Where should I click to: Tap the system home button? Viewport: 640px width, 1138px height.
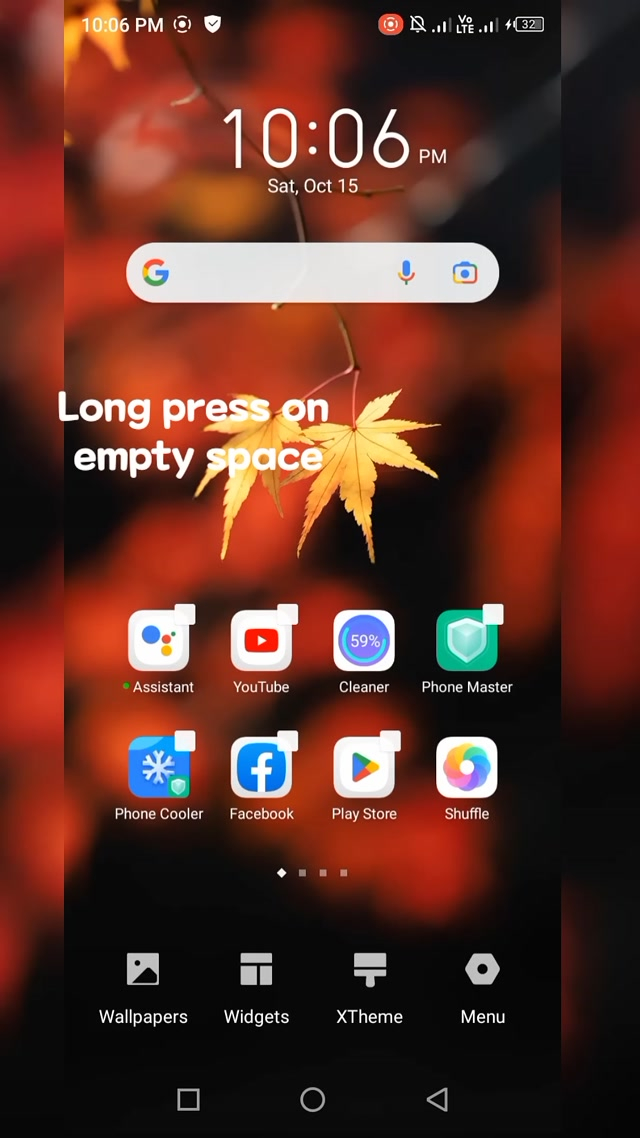coord(313,1100)
